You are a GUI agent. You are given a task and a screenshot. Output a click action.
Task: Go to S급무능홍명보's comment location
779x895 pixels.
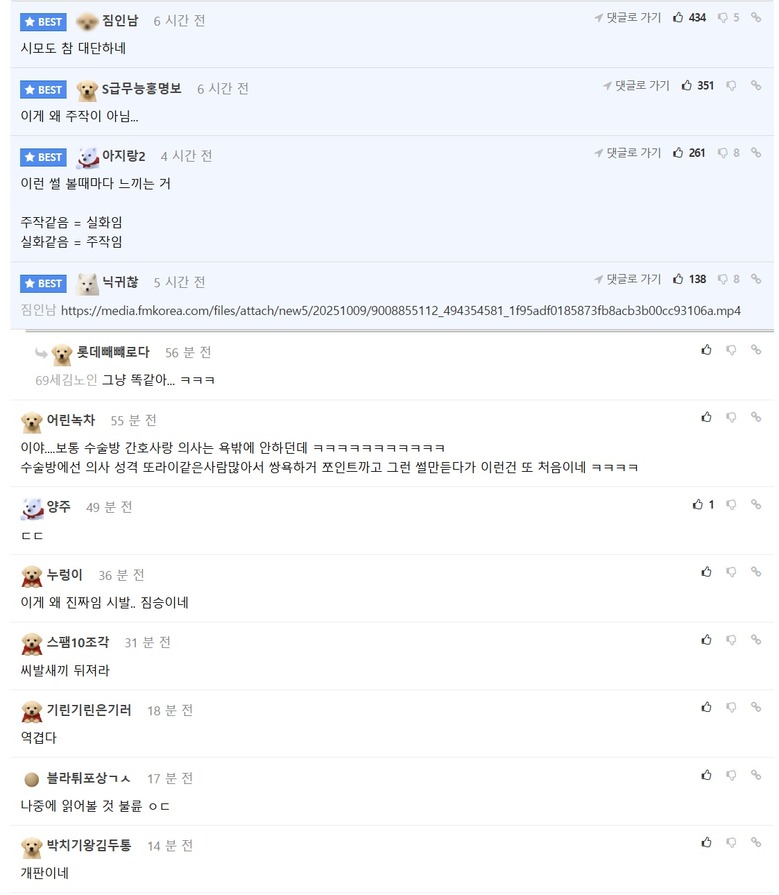(x=636, y=86)
